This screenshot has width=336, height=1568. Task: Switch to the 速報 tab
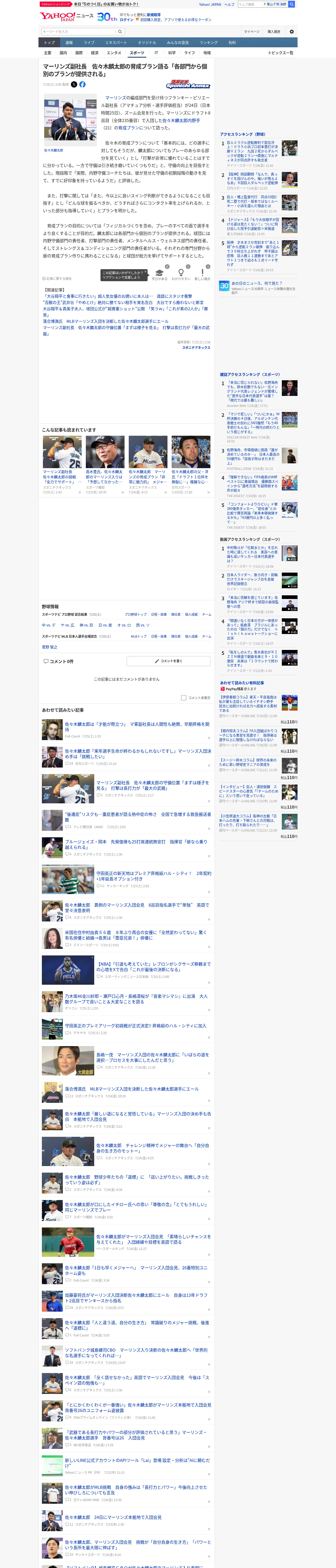pyautogui.click(x=69, y=43)
